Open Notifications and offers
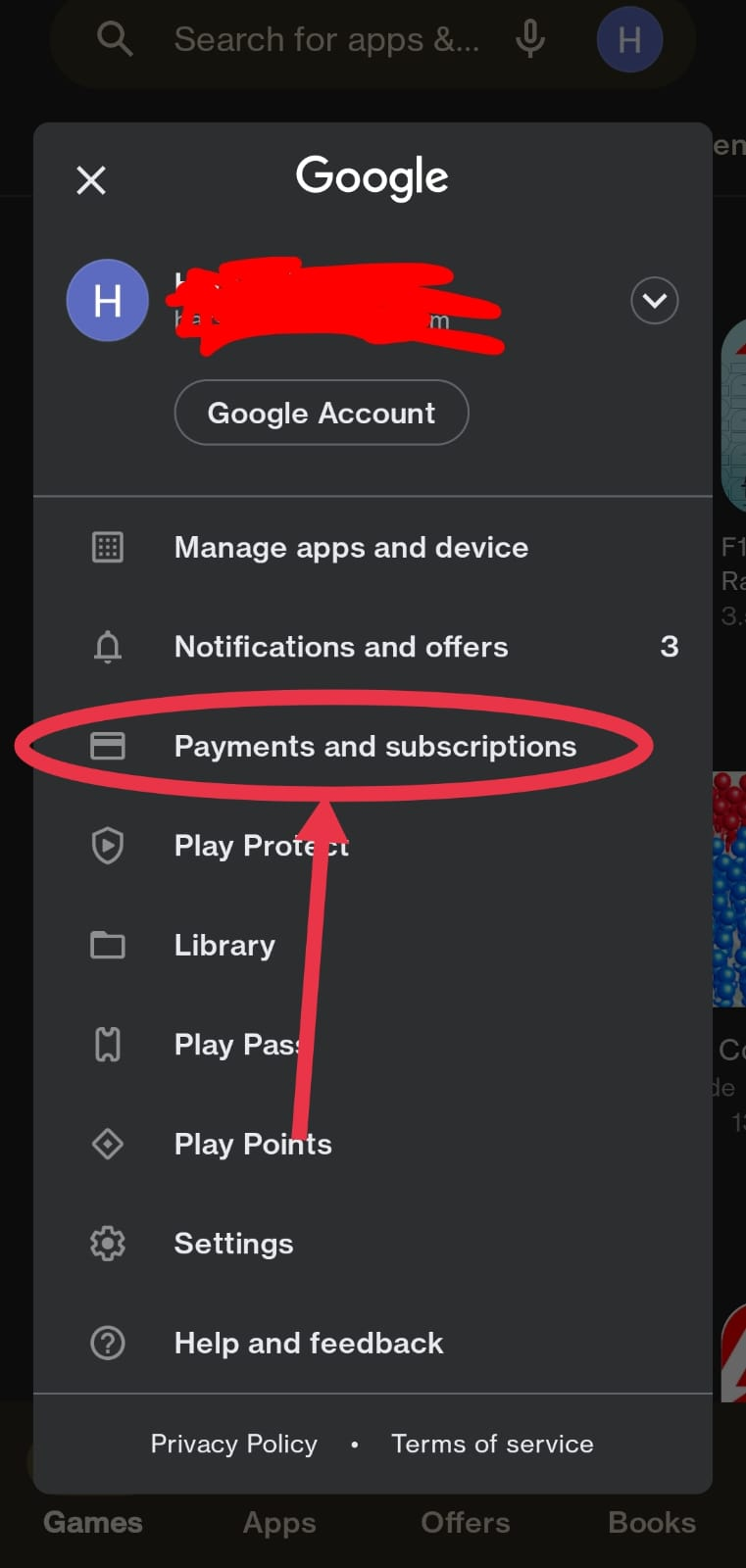Image resolution: width=746 pixels, height=1568 pixels. tap(373, 647)
